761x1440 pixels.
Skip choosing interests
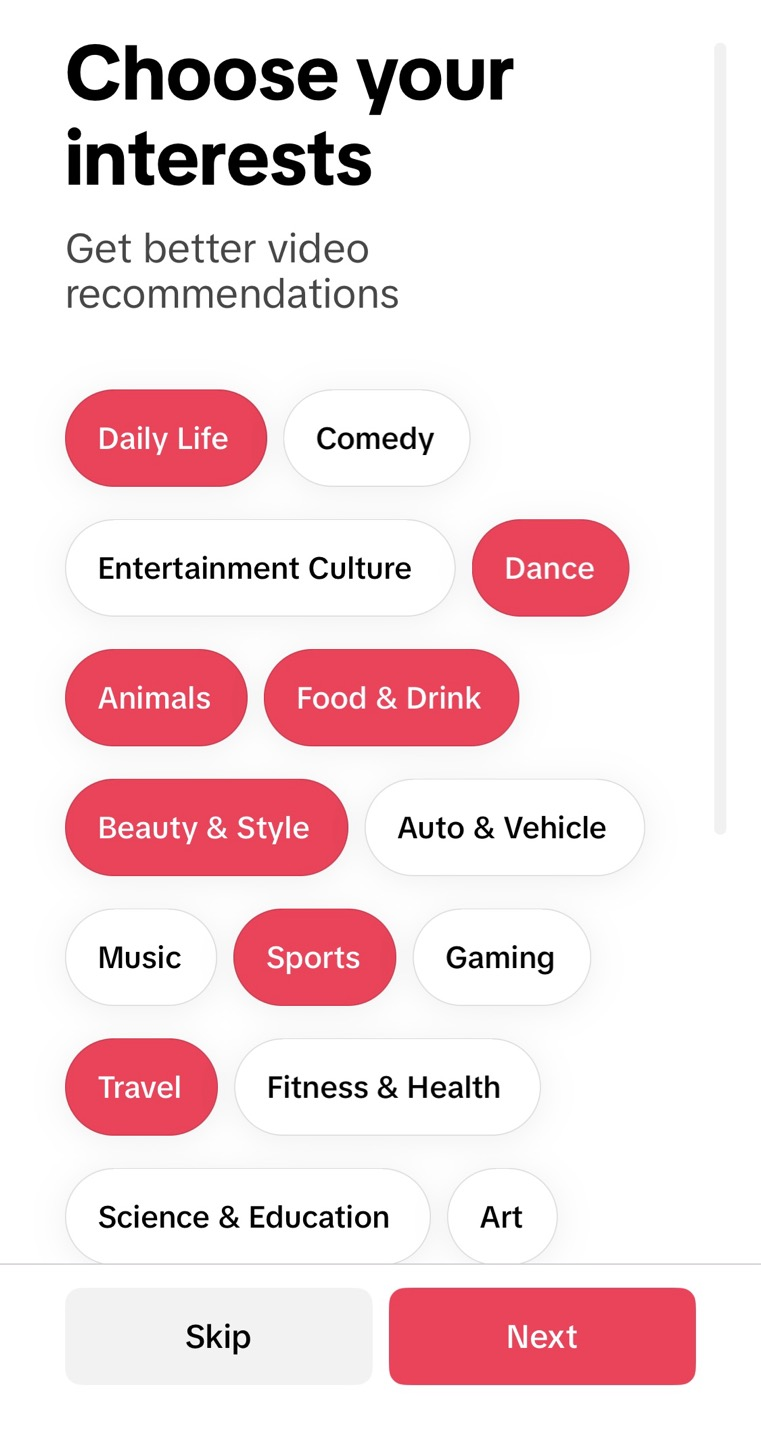218,1336
